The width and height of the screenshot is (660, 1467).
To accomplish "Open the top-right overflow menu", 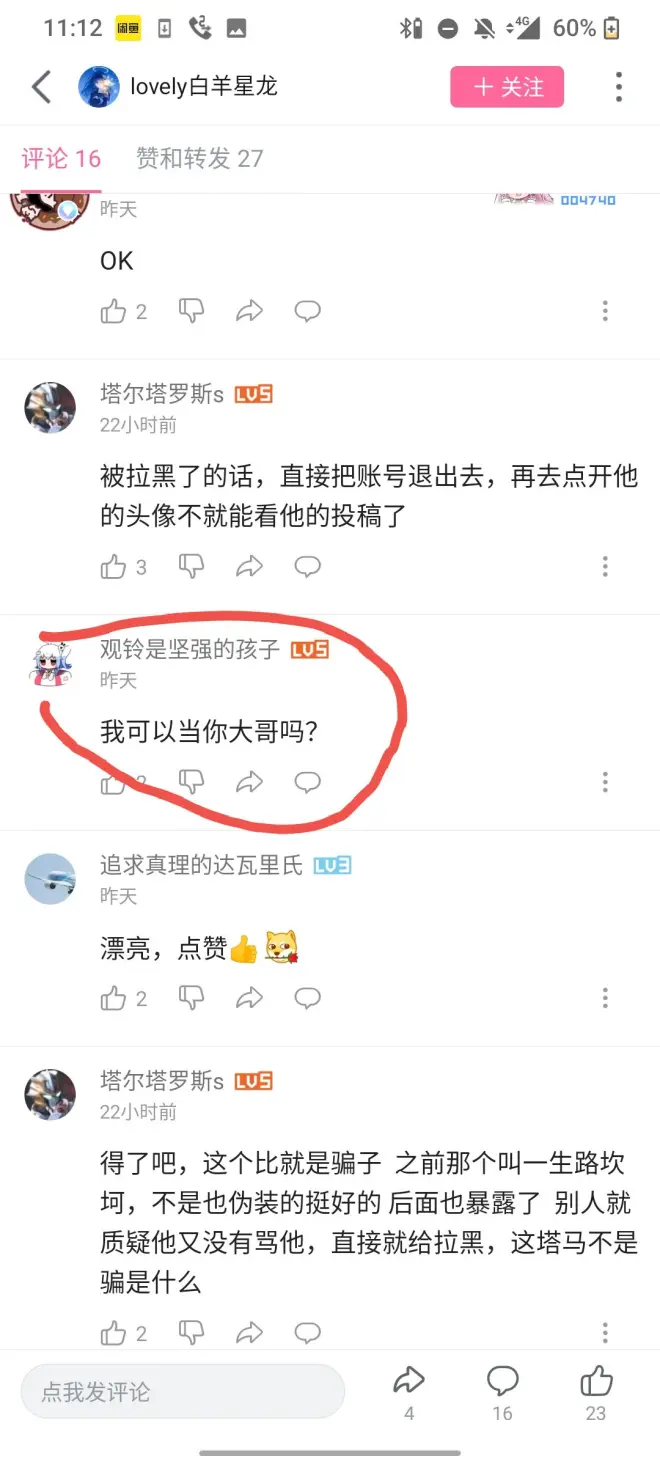I will (619, 87).
